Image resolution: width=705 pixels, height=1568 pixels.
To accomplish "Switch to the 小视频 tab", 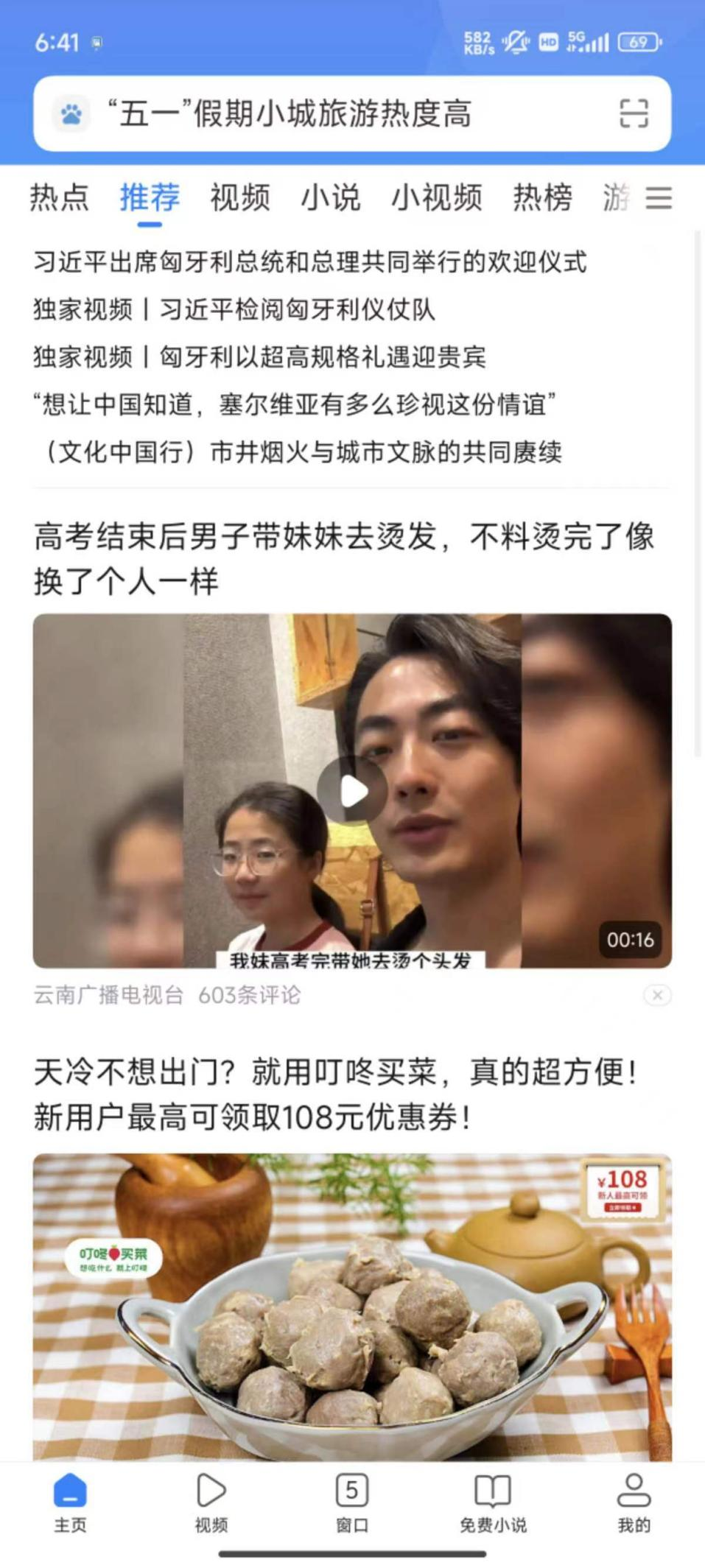I will pos(436,197).
